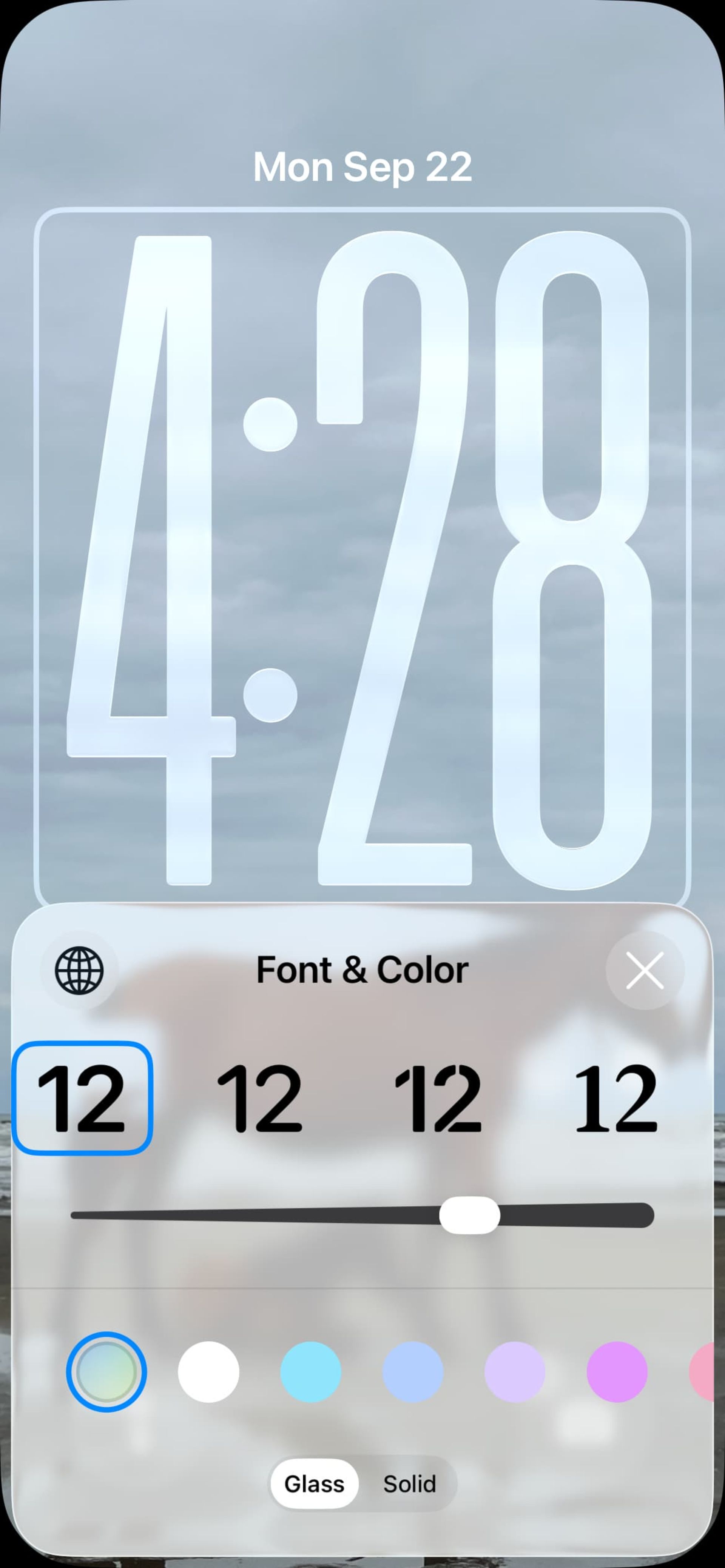Pick the cyan color swatch
Image resolution: width=725 pixels, height=1568 pixels.
[311, 1372]
